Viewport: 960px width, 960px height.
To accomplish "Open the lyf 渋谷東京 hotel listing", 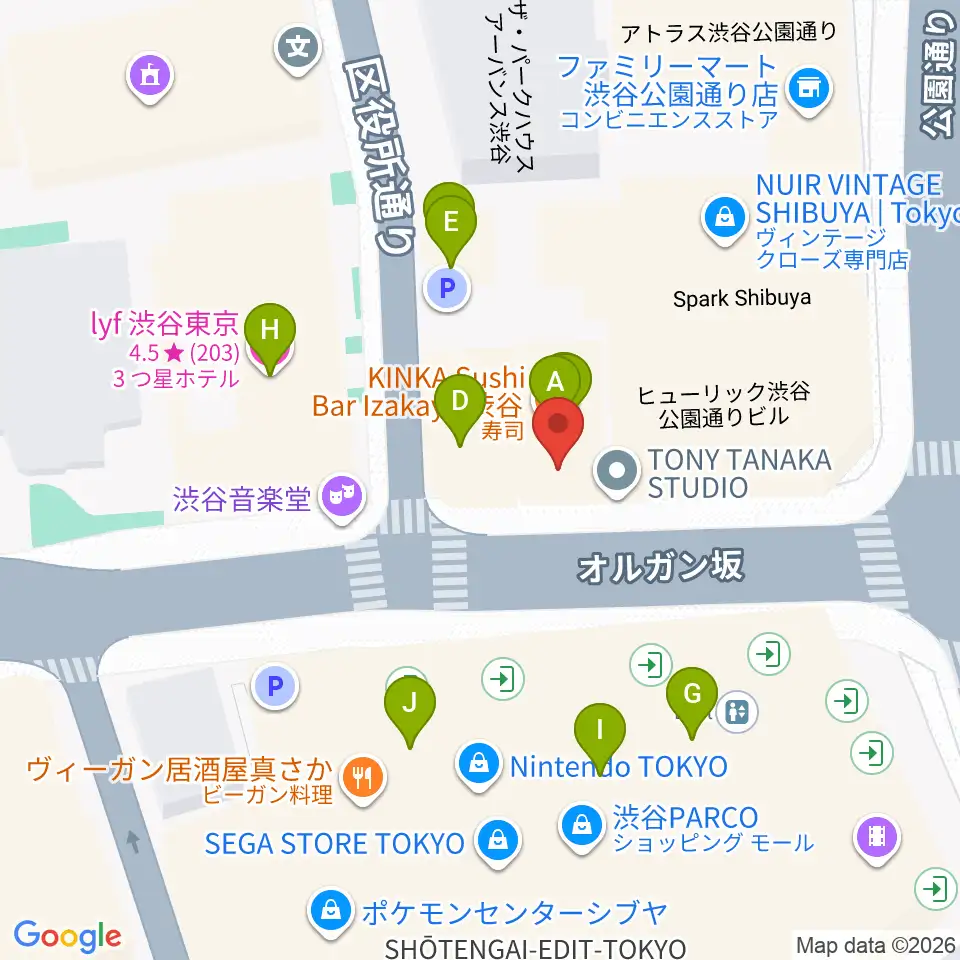I will [x=165, y=351].
